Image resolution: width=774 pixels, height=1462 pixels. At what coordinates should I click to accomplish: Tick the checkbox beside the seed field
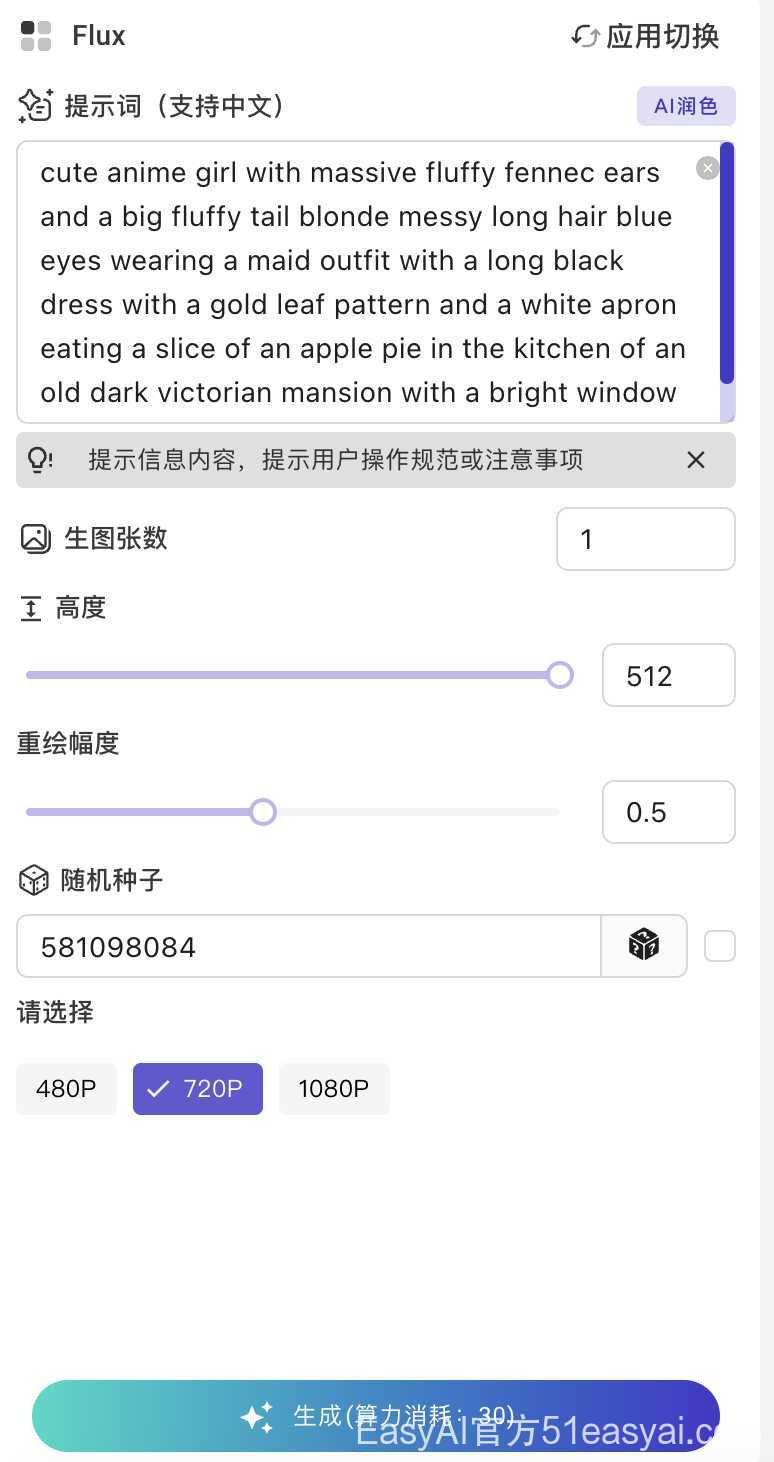pos(720,946)
